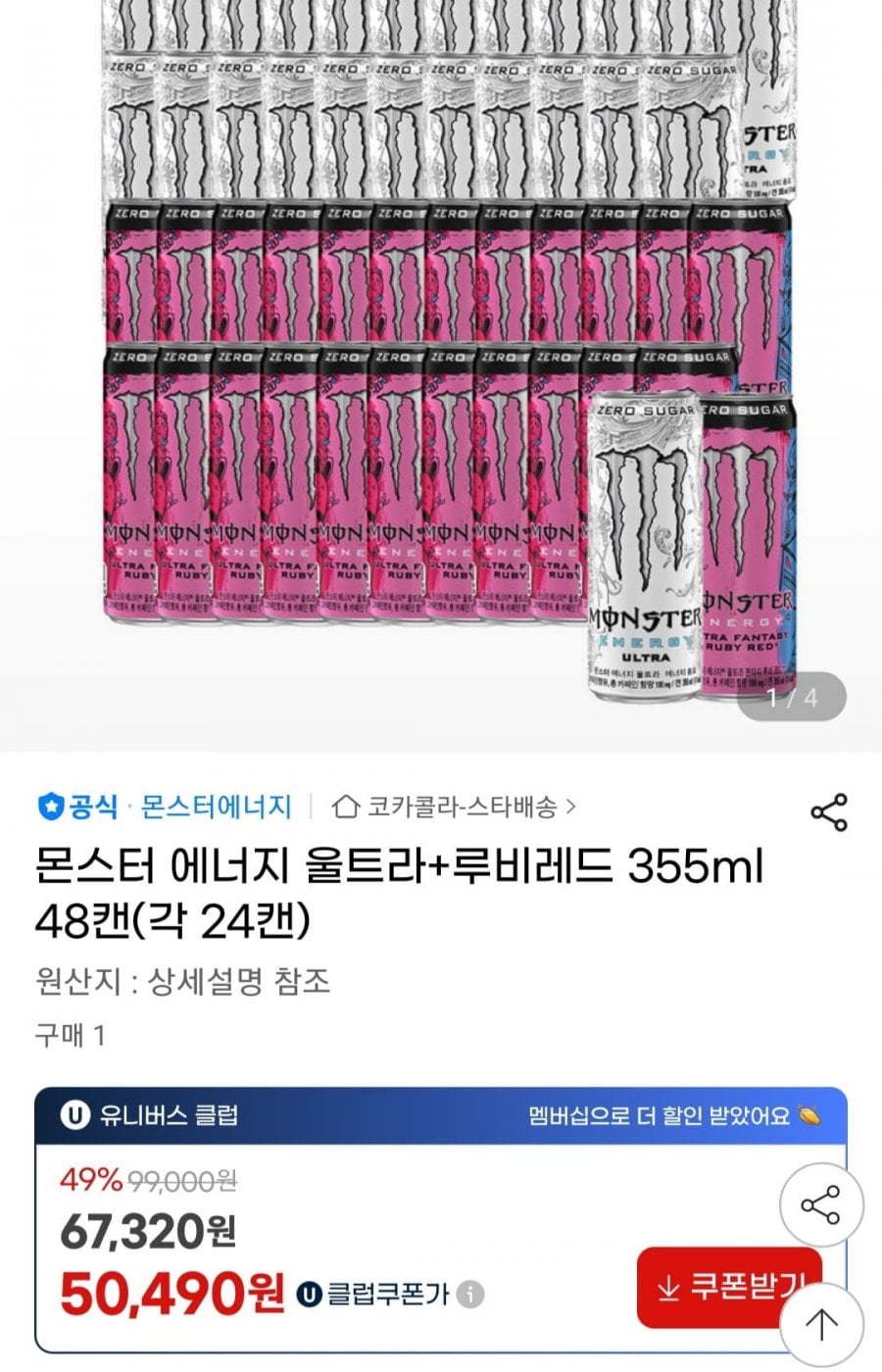882x1372 pixels.
Task: Open the 코카콜라-스타배송 store page
Action: [x=456, y=808]
